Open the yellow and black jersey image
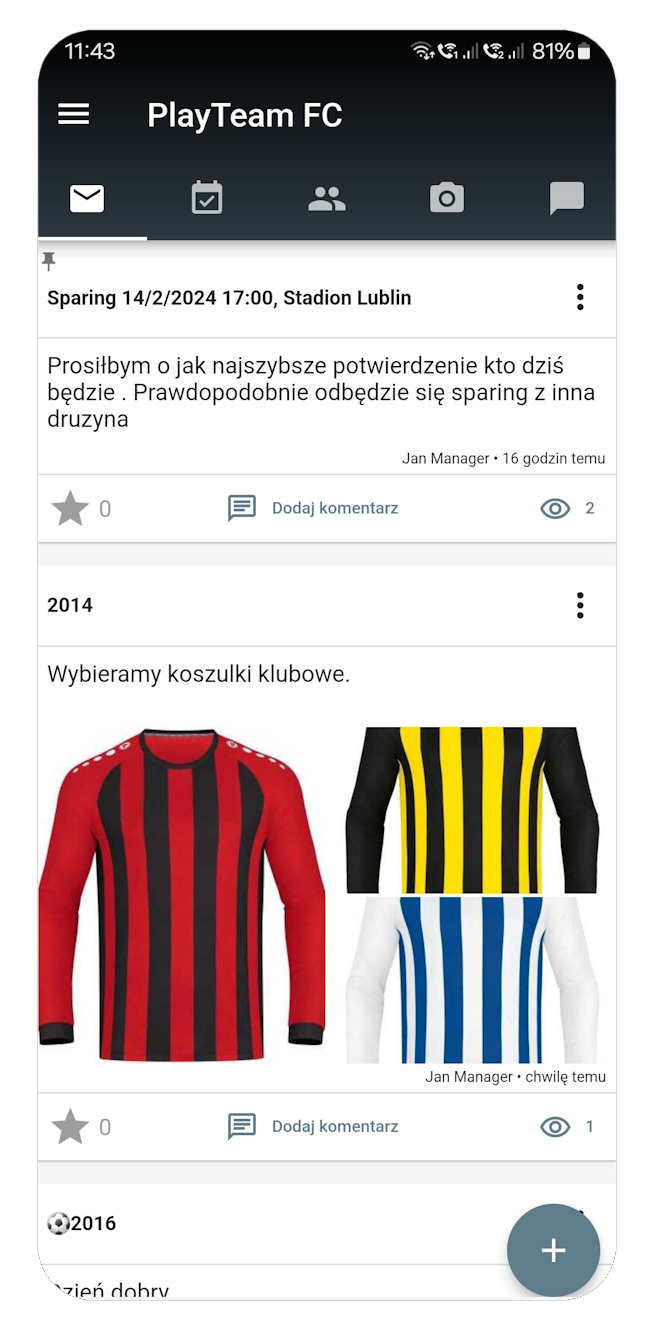This screenshot has height=1326, width=656. point(472,810)
